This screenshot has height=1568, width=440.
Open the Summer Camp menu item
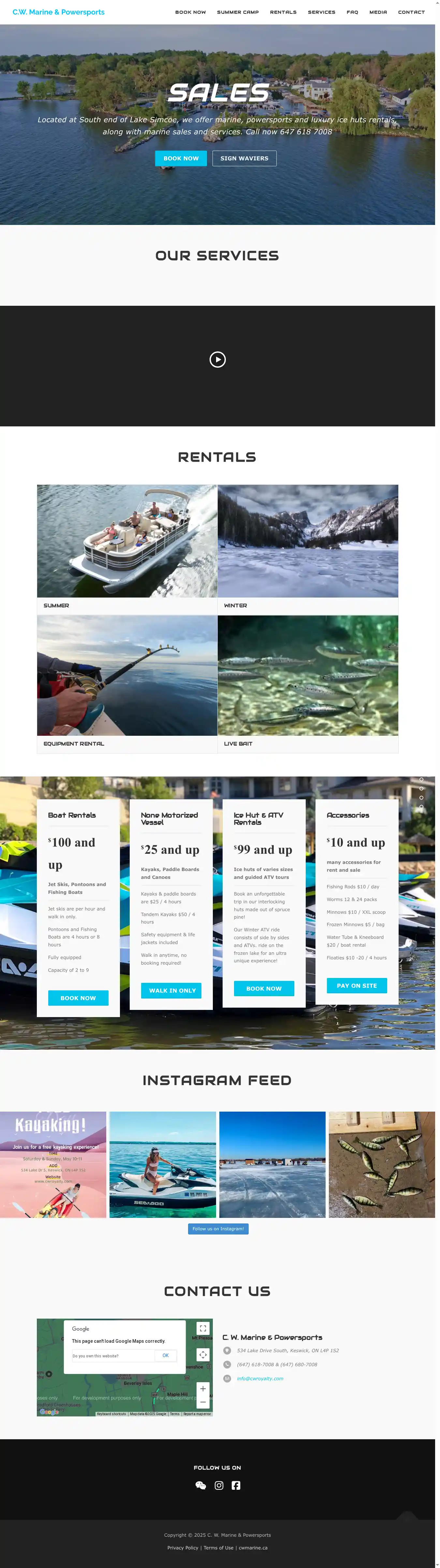(237, 12)
